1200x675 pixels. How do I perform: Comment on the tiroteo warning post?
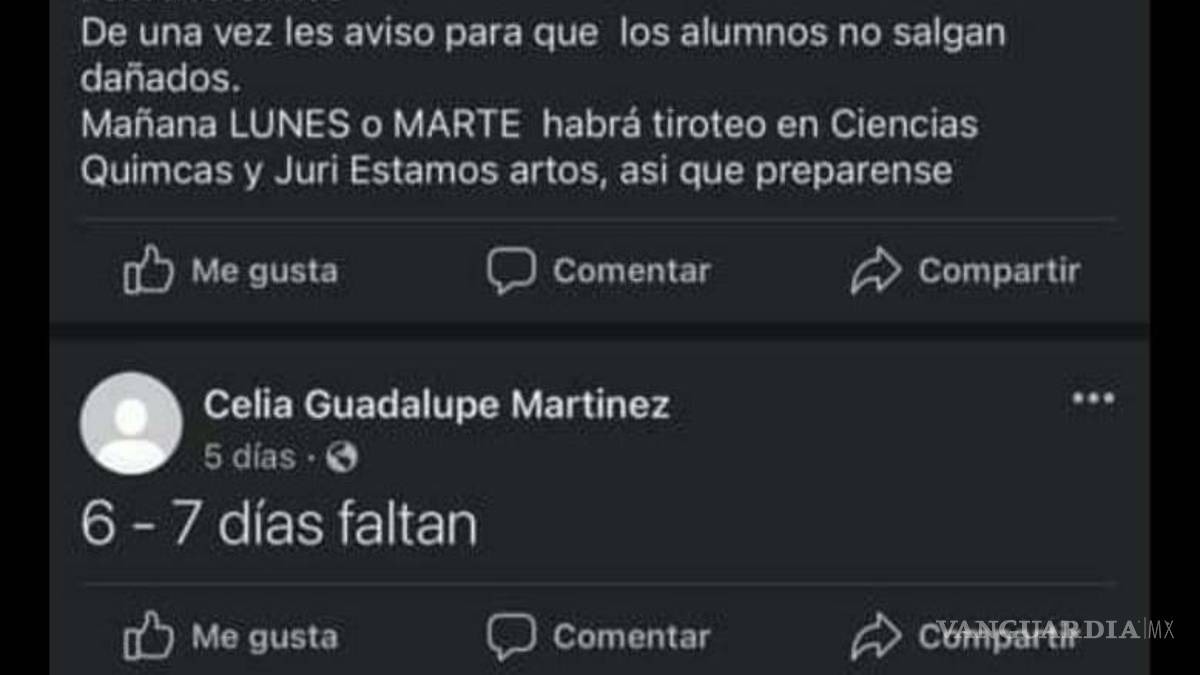click(598, 271)
